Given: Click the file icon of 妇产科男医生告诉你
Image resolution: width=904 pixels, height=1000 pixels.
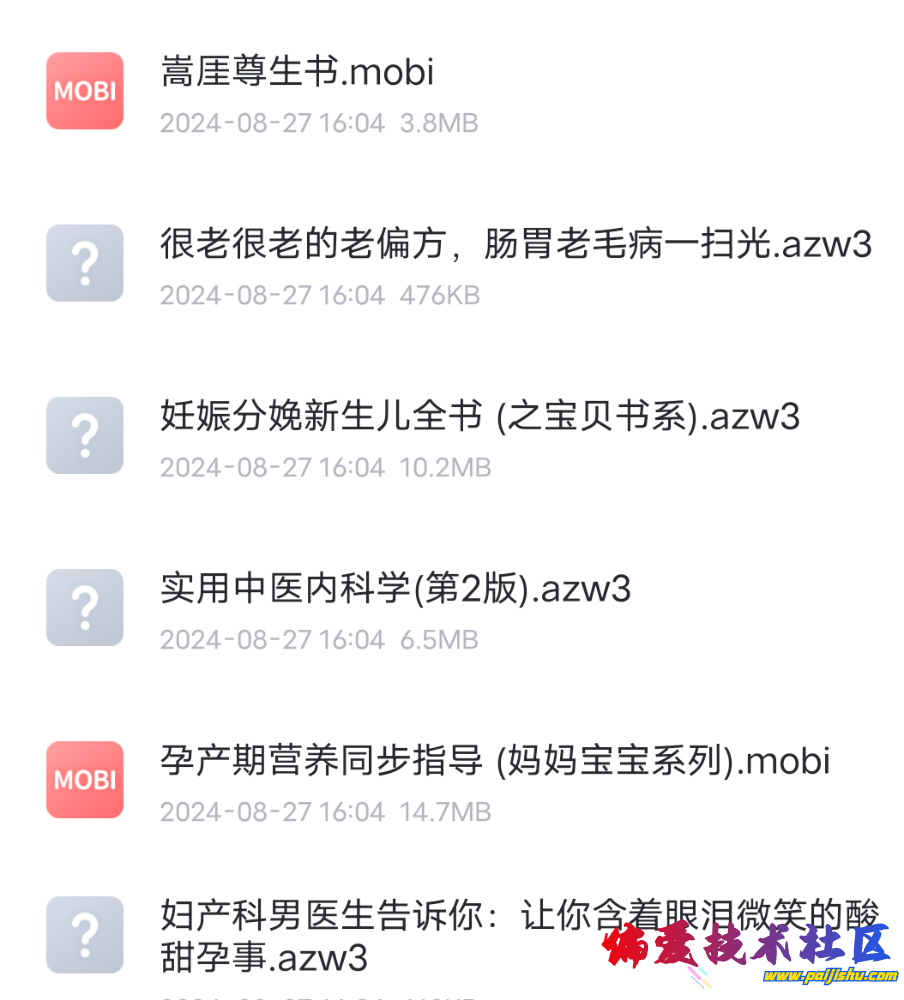Looking at the screenshot, I should [85, 935].
